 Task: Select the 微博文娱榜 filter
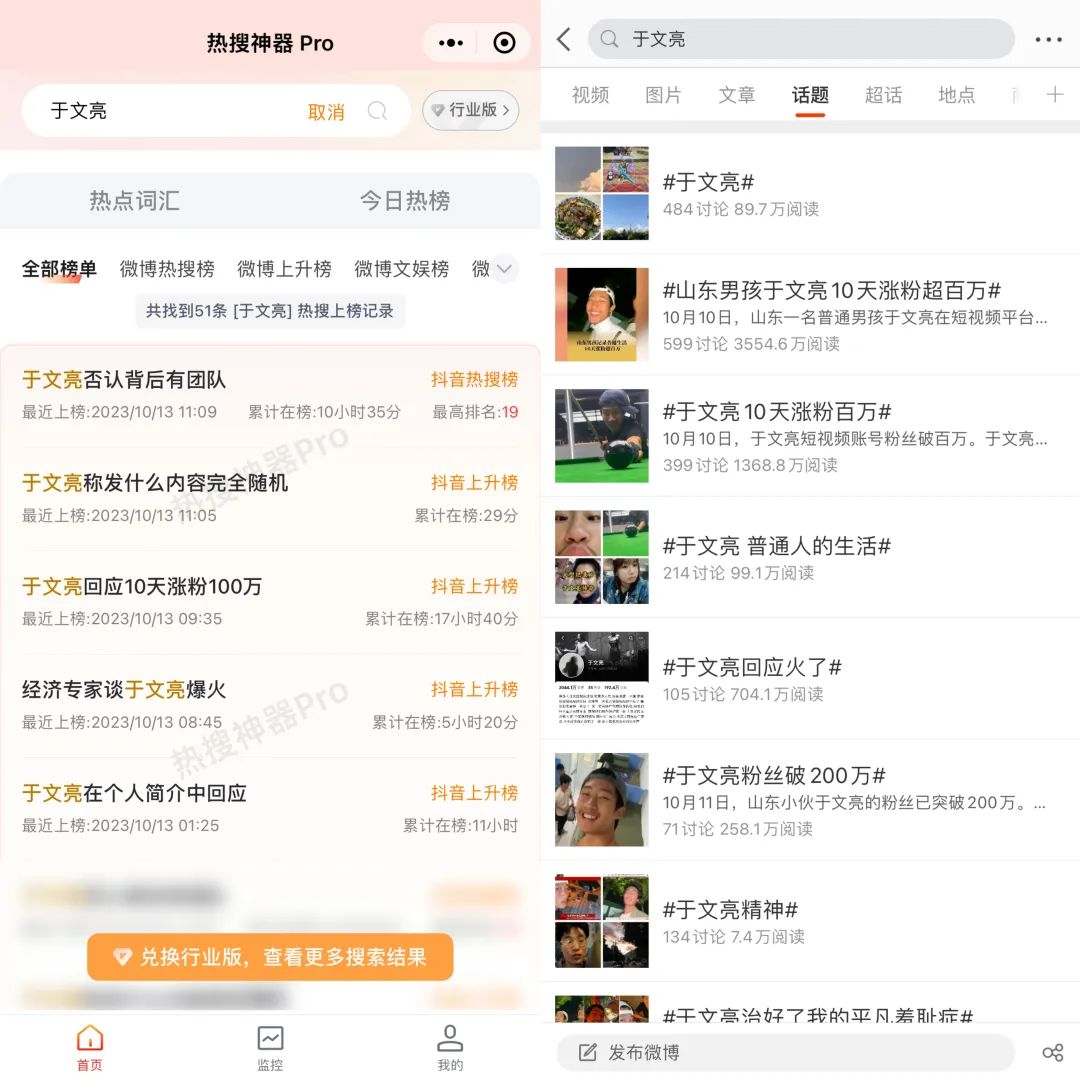[x=401, y=269]
